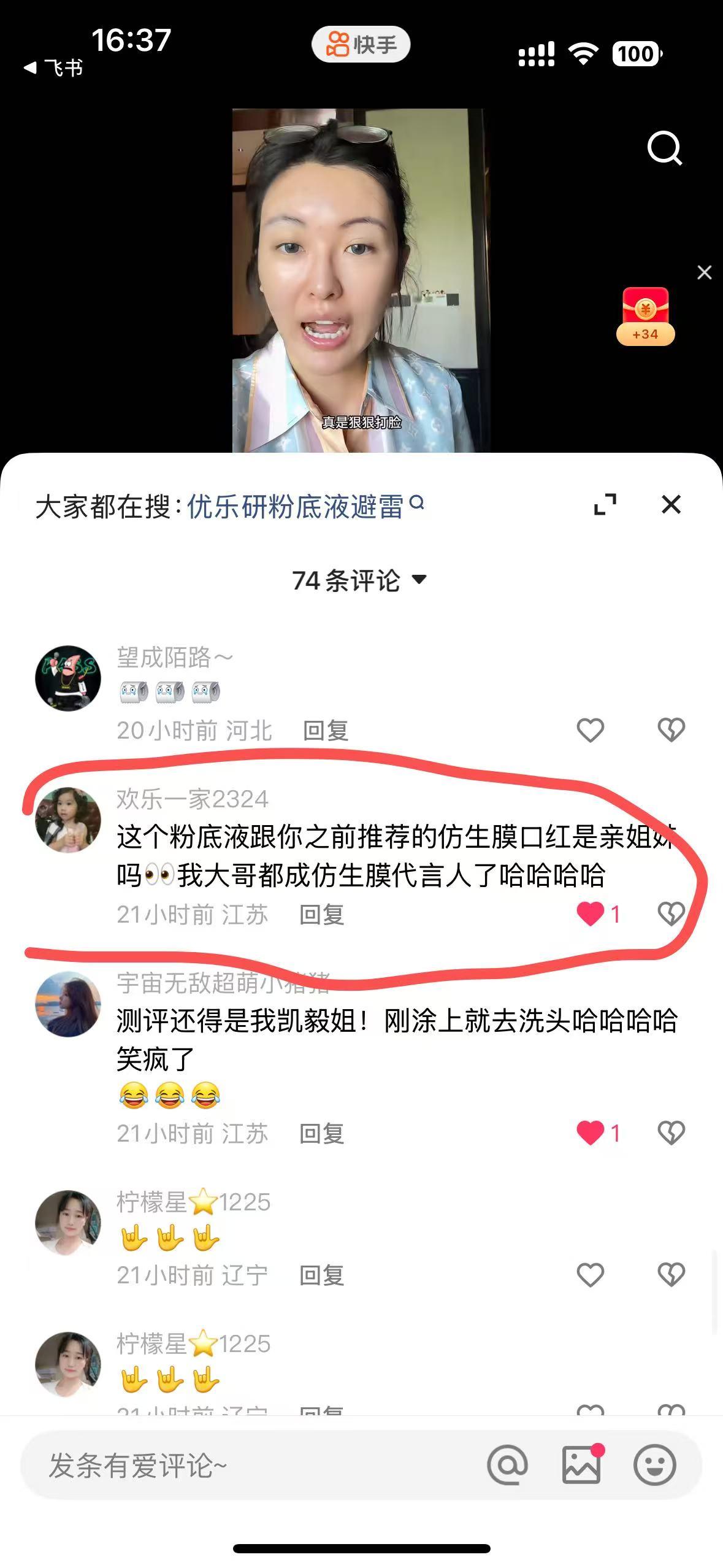
Task: Like the first 柠檬星1225 comment
Action: [591, 1275]
